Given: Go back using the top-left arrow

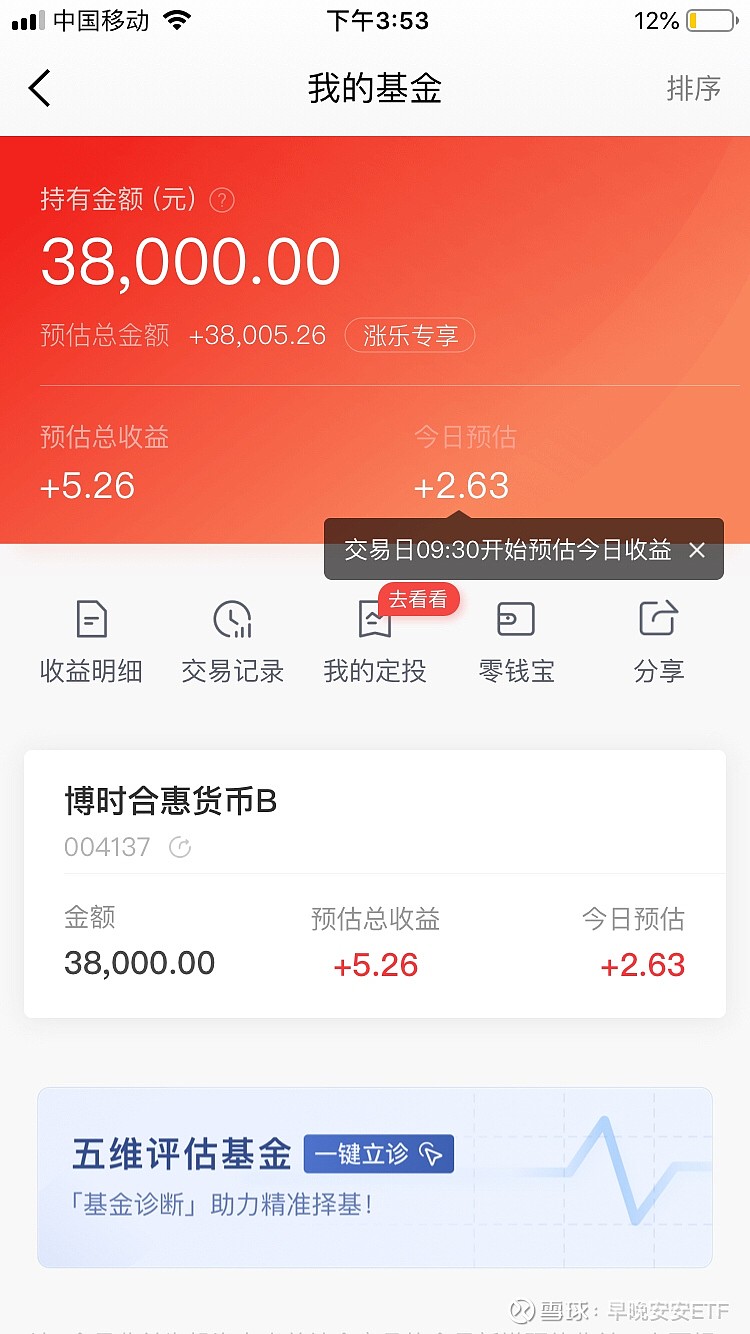Looking at the screenshot, I should 39,88.
